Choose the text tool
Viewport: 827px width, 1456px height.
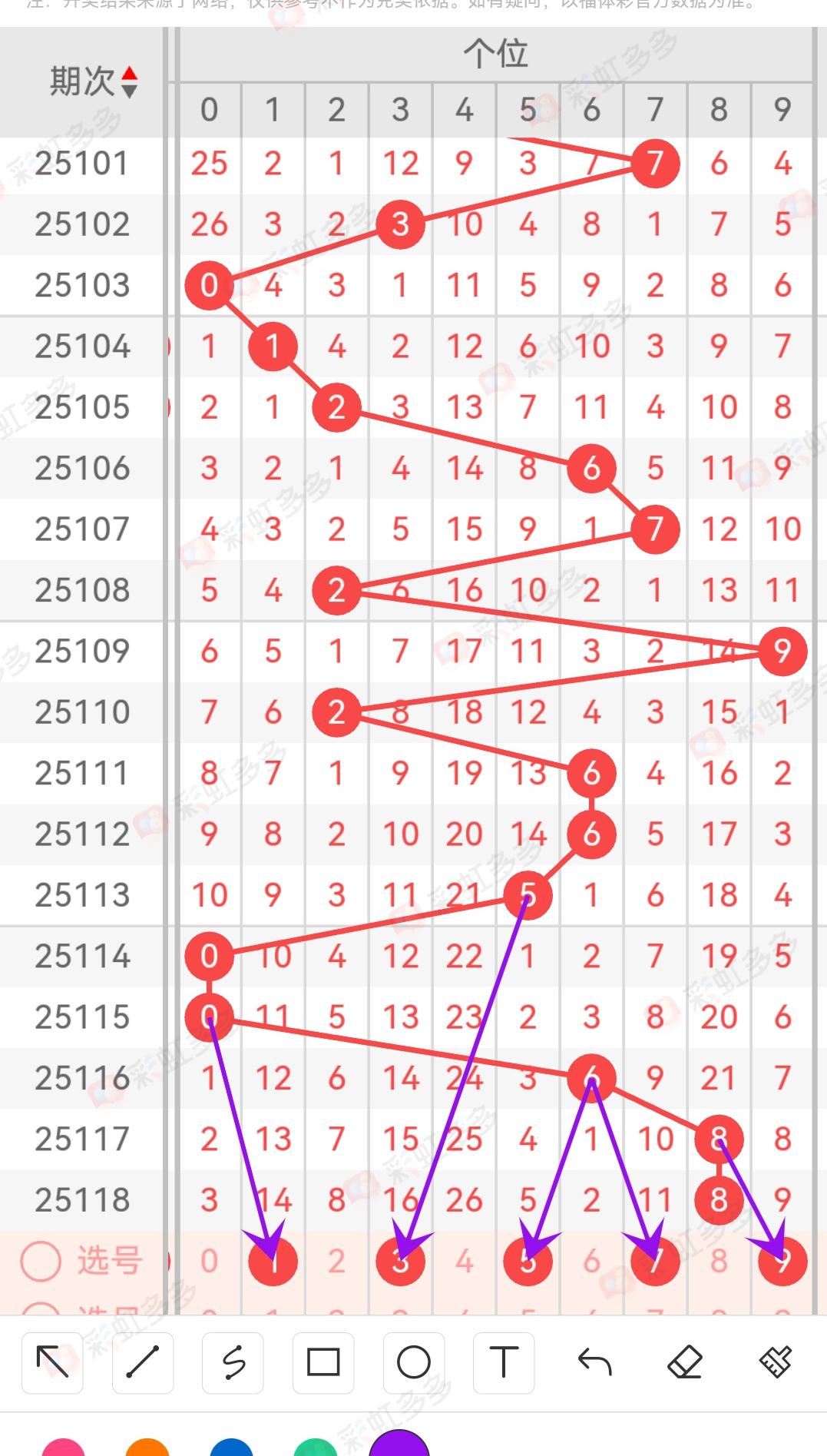tap(504, 1363)
